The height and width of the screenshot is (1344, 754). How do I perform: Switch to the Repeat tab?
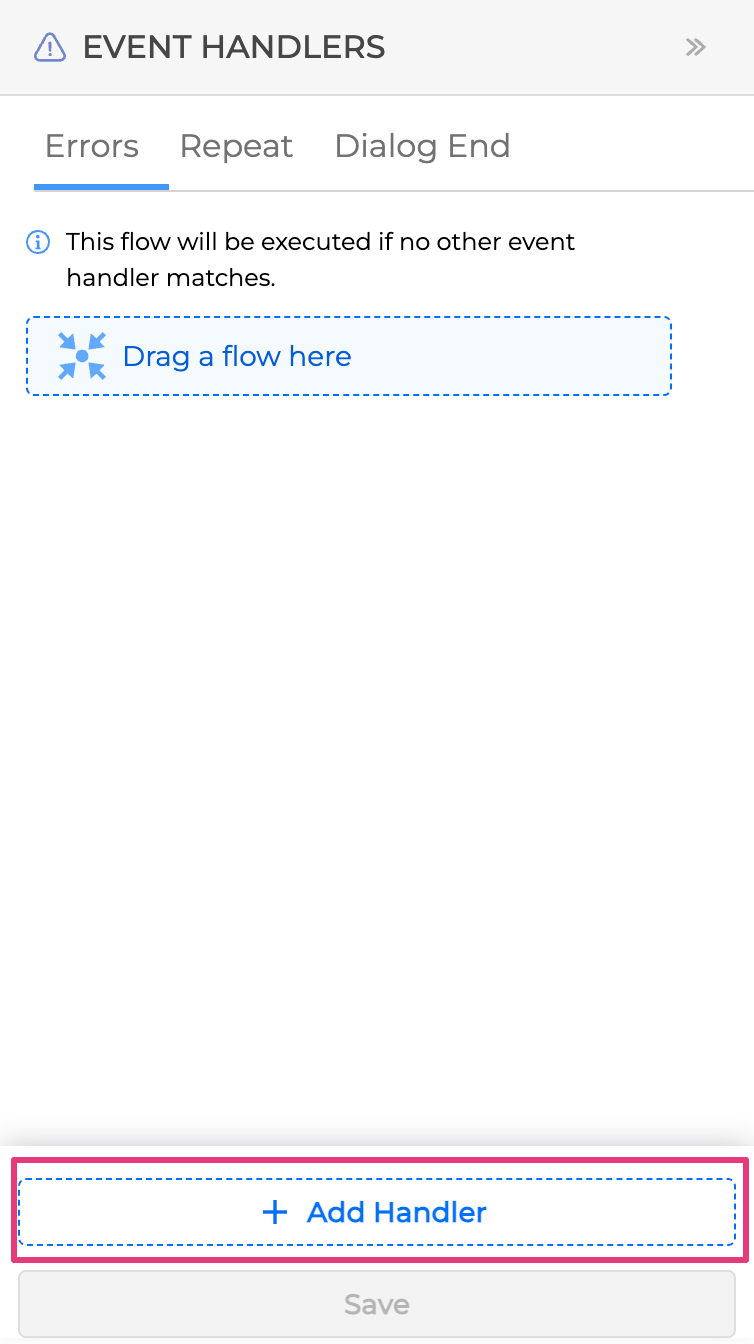point(236,146)
